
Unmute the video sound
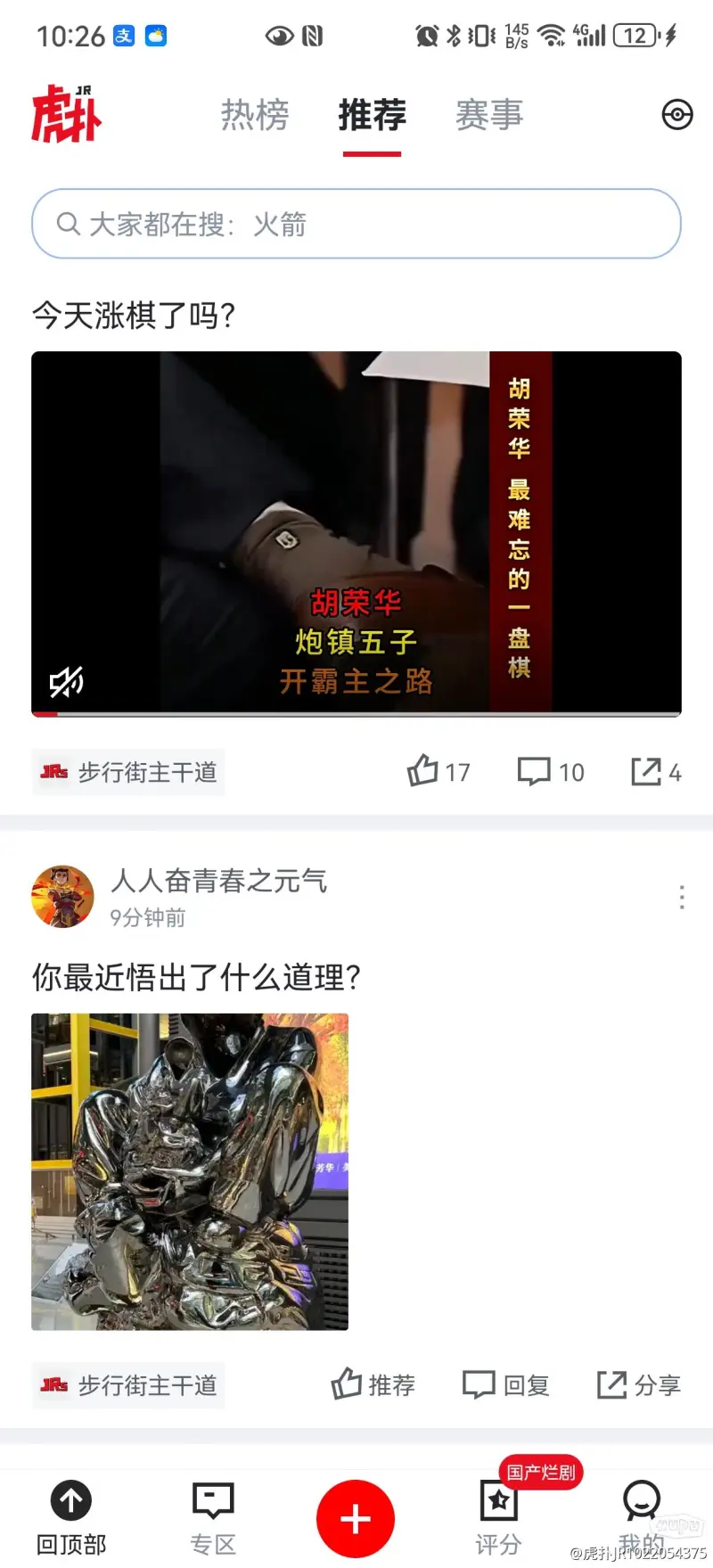click(66, 683)
